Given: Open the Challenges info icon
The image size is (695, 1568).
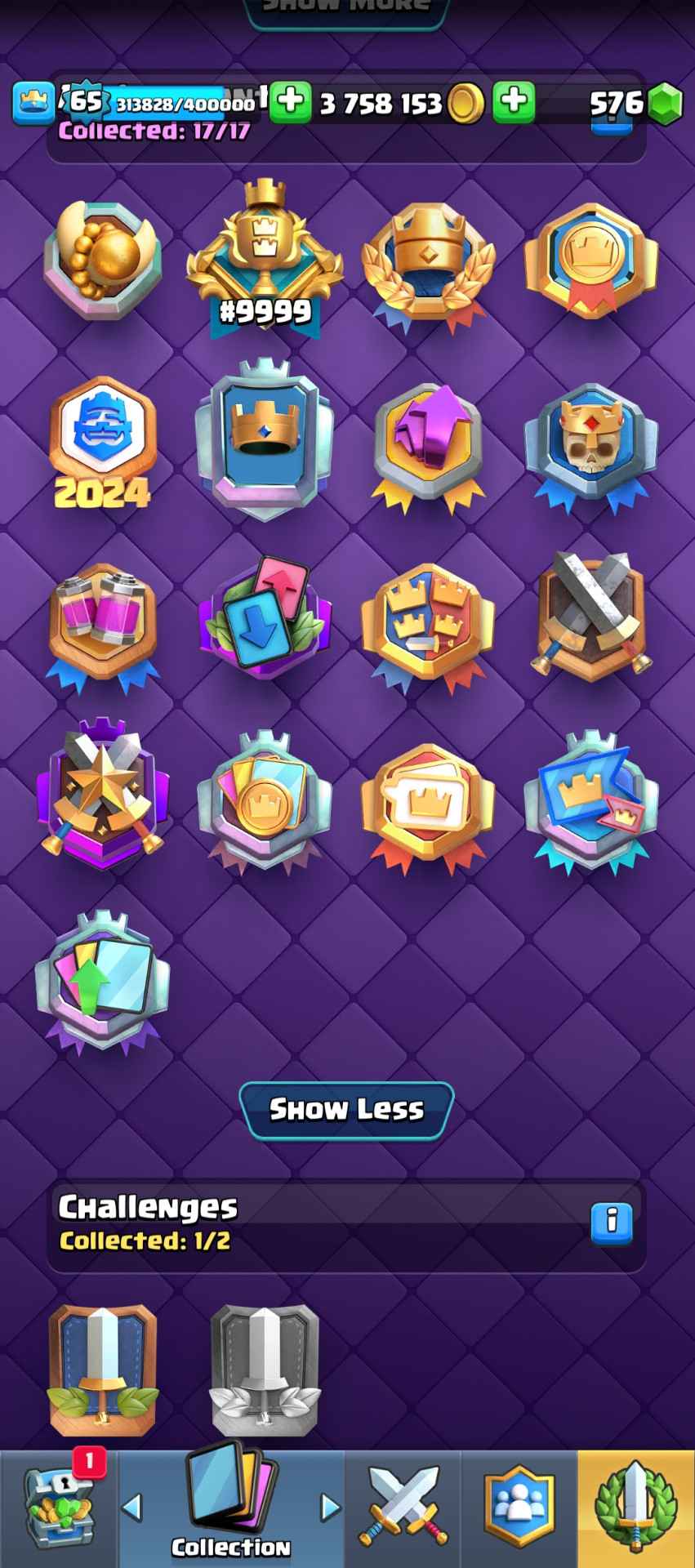Looking at the screenshot, I should (611, 1222).
